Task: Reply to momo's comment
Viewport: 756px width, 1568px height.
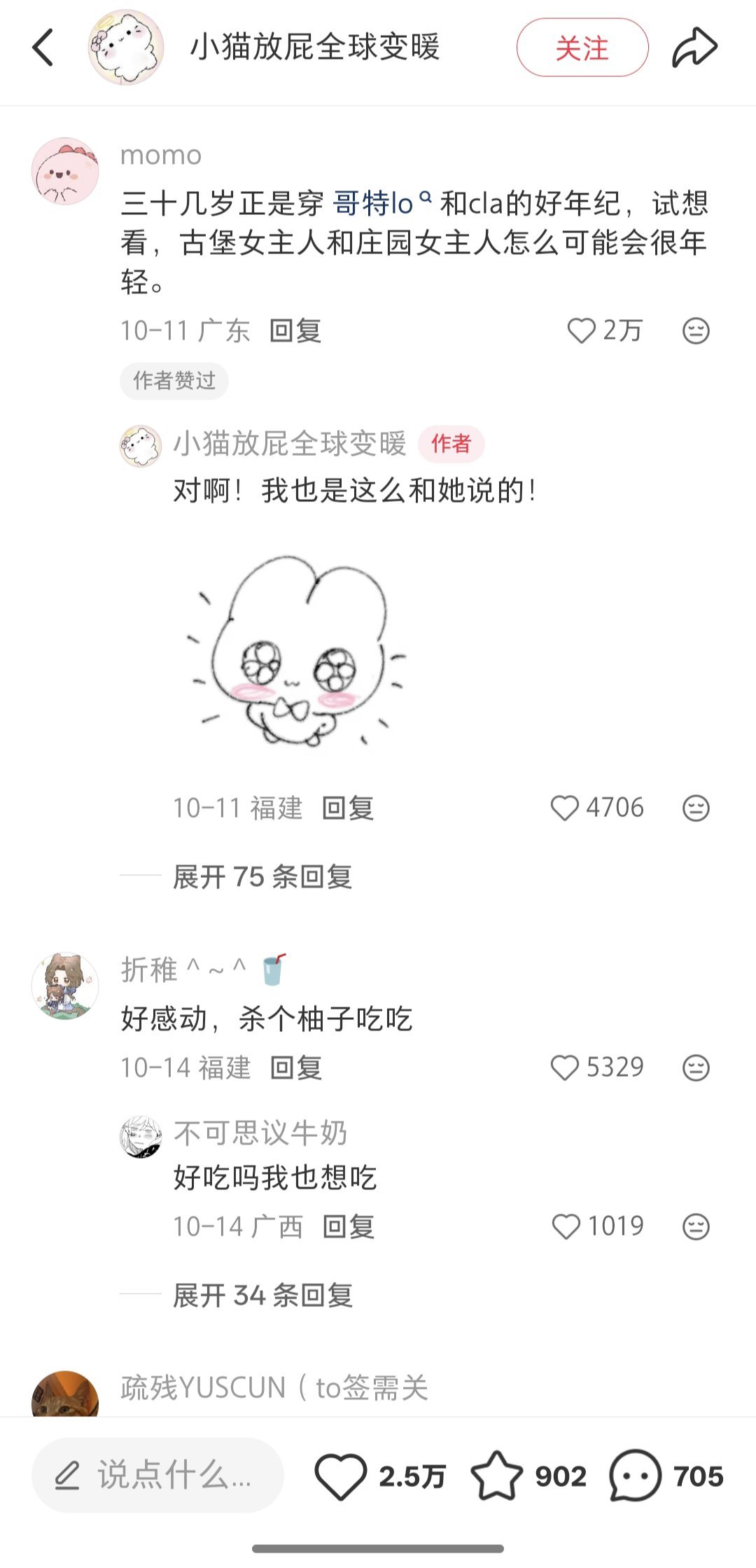Action: click(x=295, y=330)
